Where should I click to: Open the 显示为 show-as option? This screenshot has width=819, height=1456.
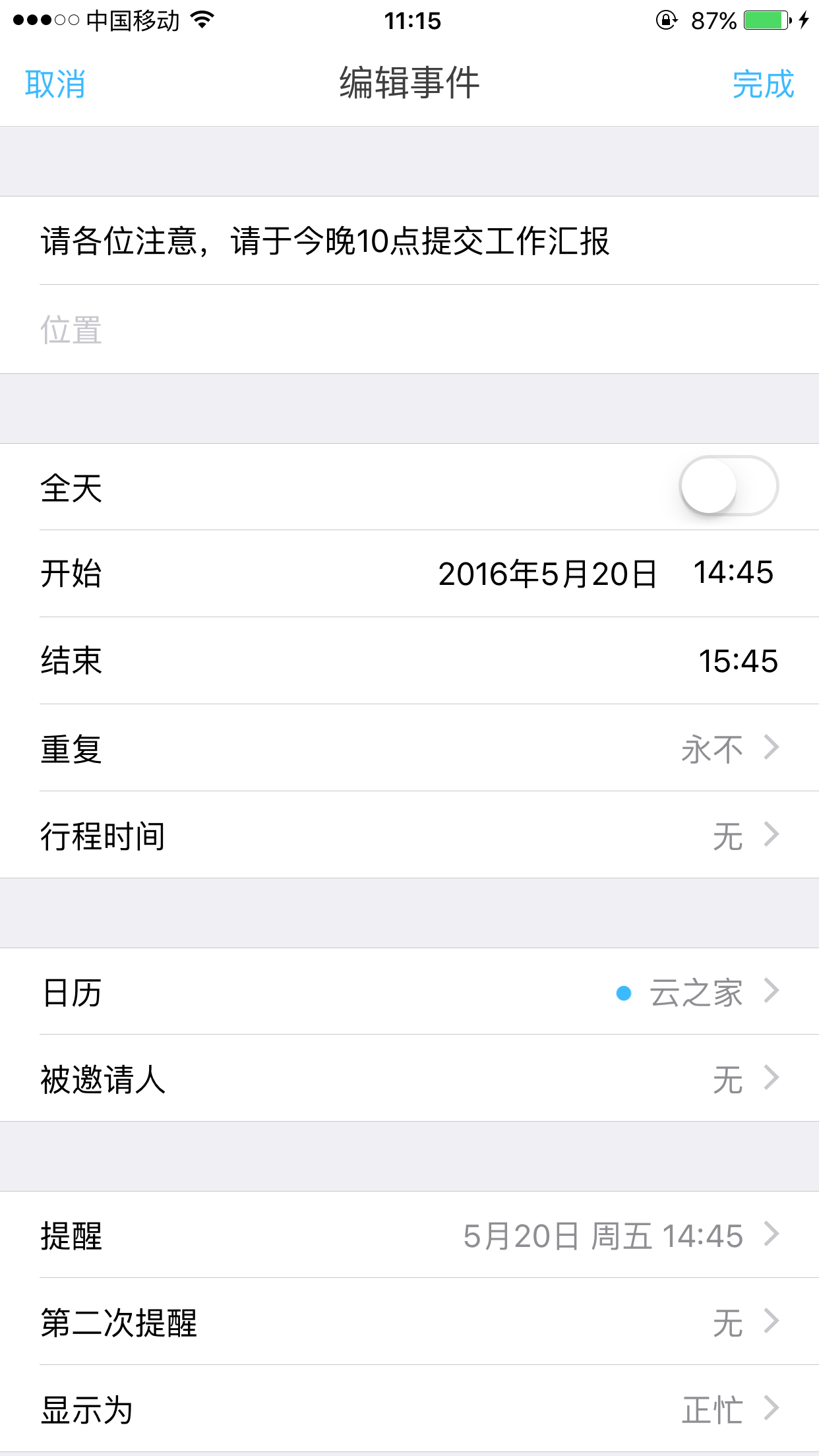point(409,1410)
